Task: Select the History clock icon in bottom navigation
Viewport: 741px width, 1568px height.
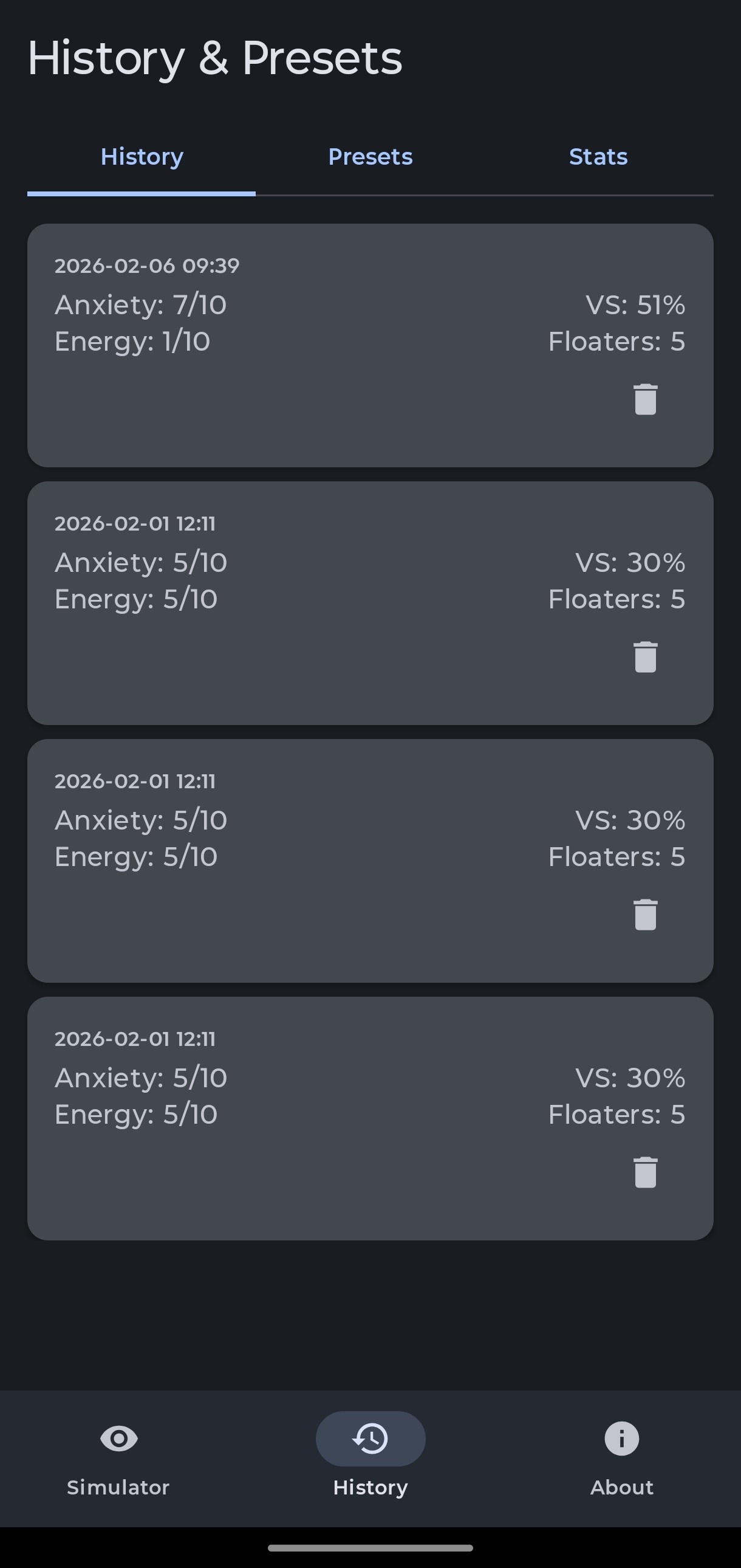Action: click(x=370, y=1437)
